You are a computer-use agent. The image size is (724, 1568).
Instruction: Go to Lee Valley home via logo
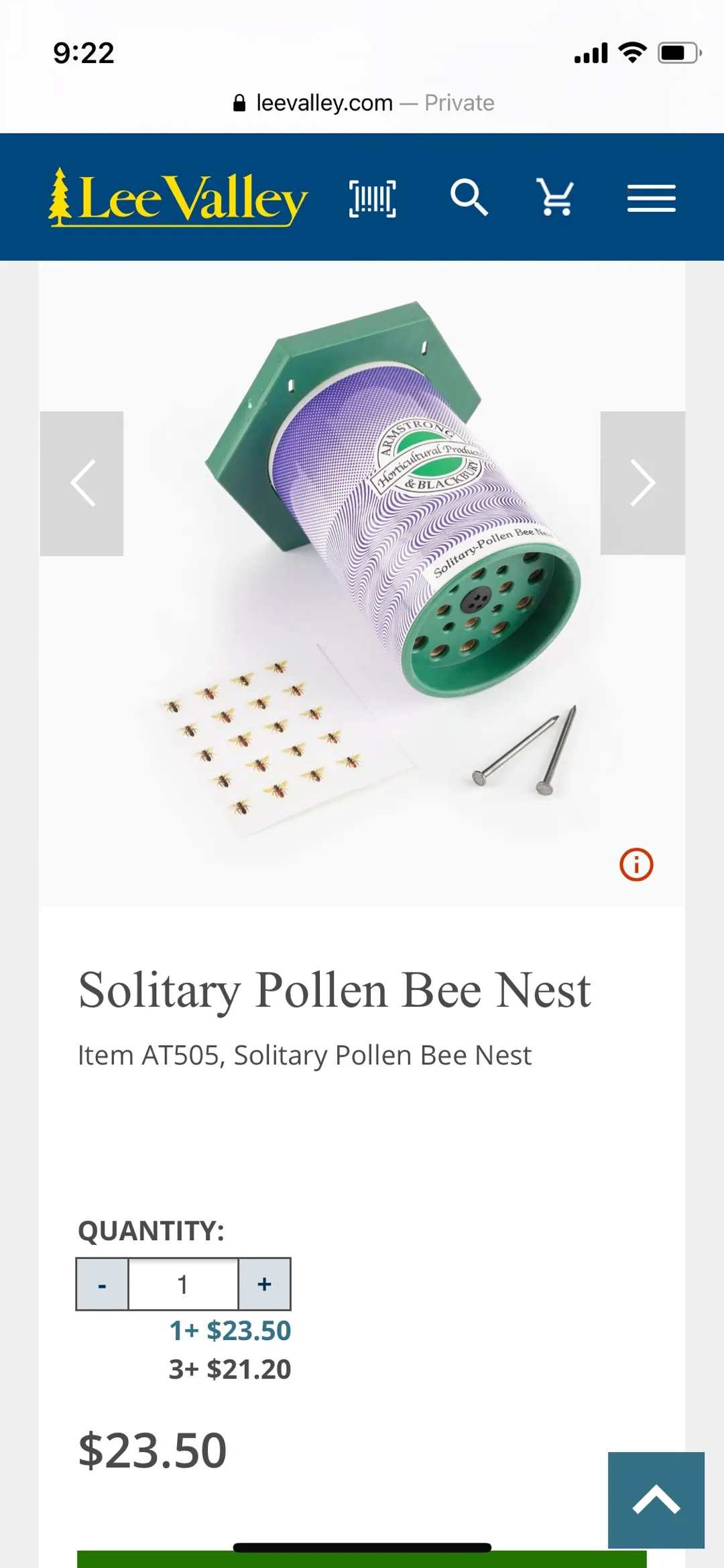pos(178,198)
